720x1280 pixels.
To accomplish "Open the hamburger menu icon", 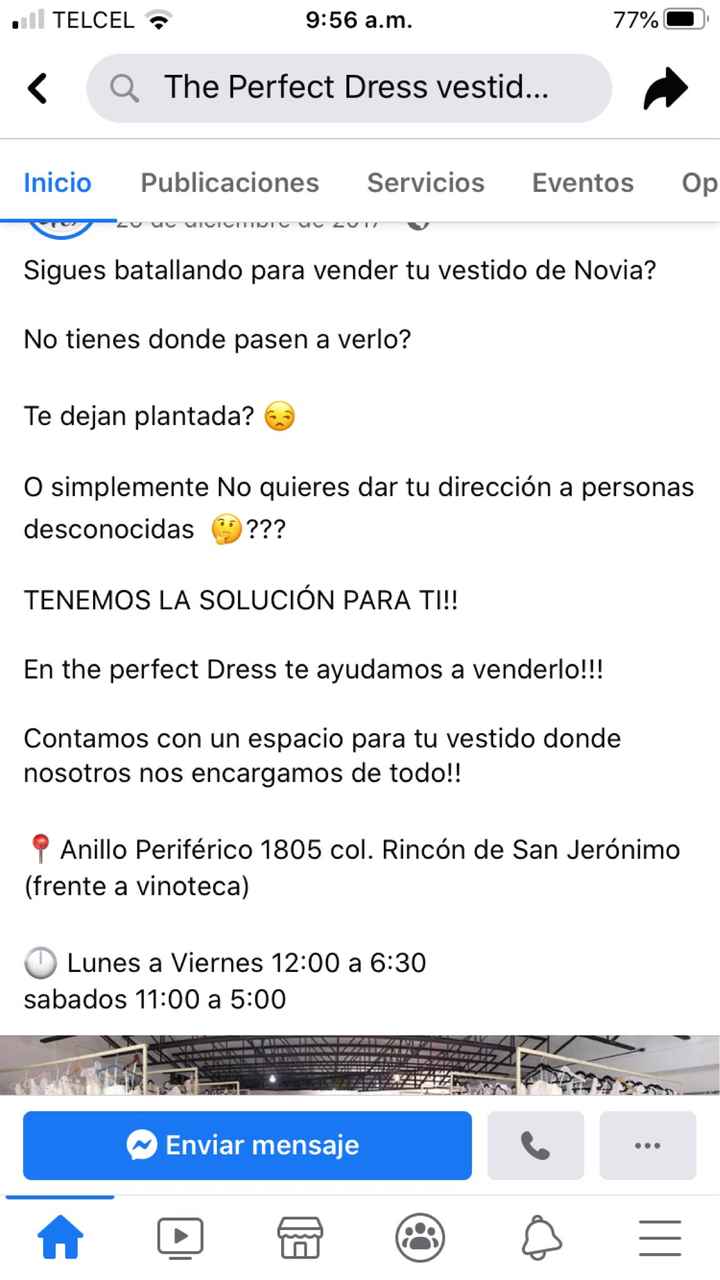I will point(660,1236).
